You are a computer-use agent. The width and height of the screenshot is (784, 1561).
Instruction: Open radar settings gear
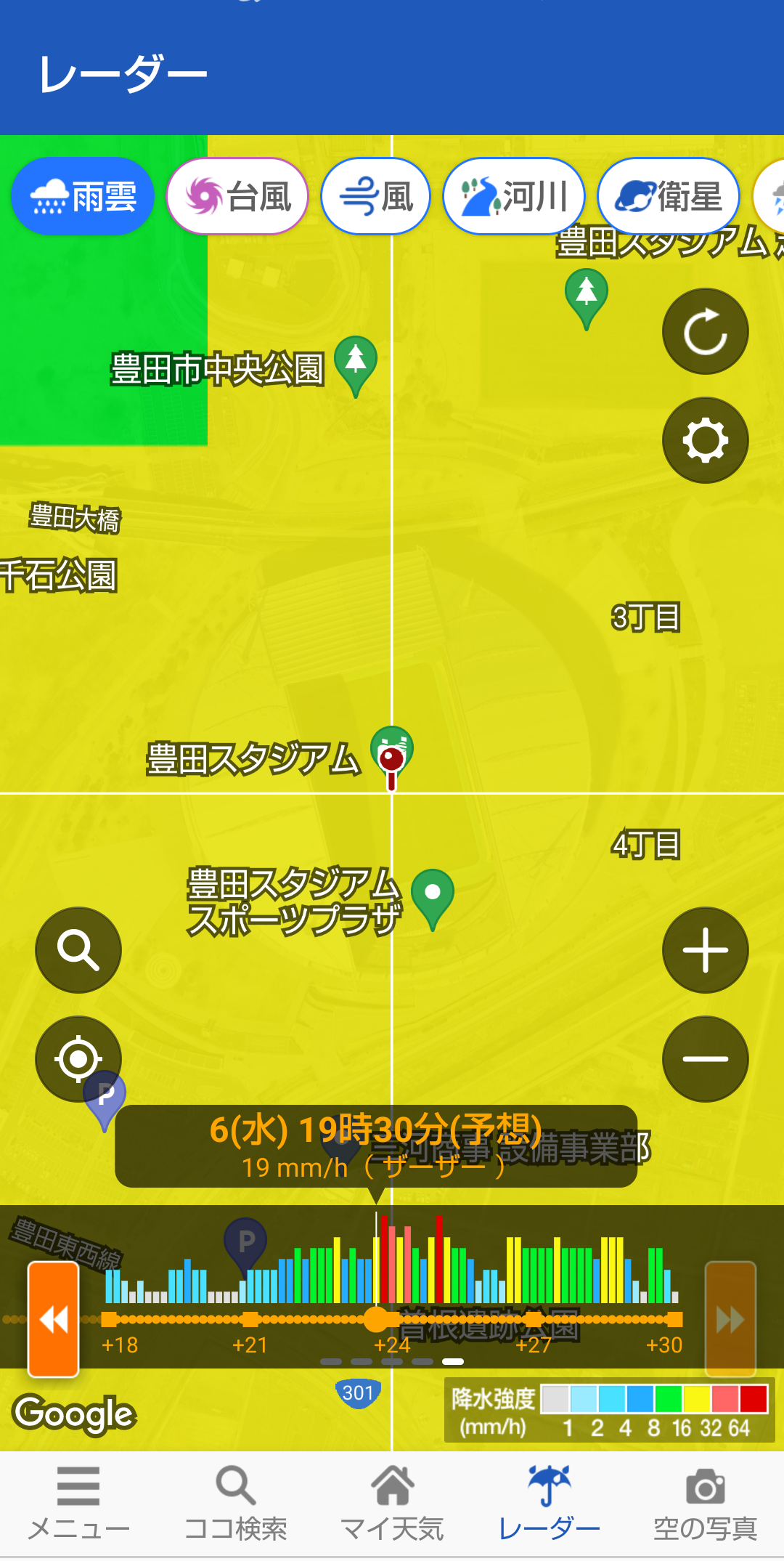point(705,440)
